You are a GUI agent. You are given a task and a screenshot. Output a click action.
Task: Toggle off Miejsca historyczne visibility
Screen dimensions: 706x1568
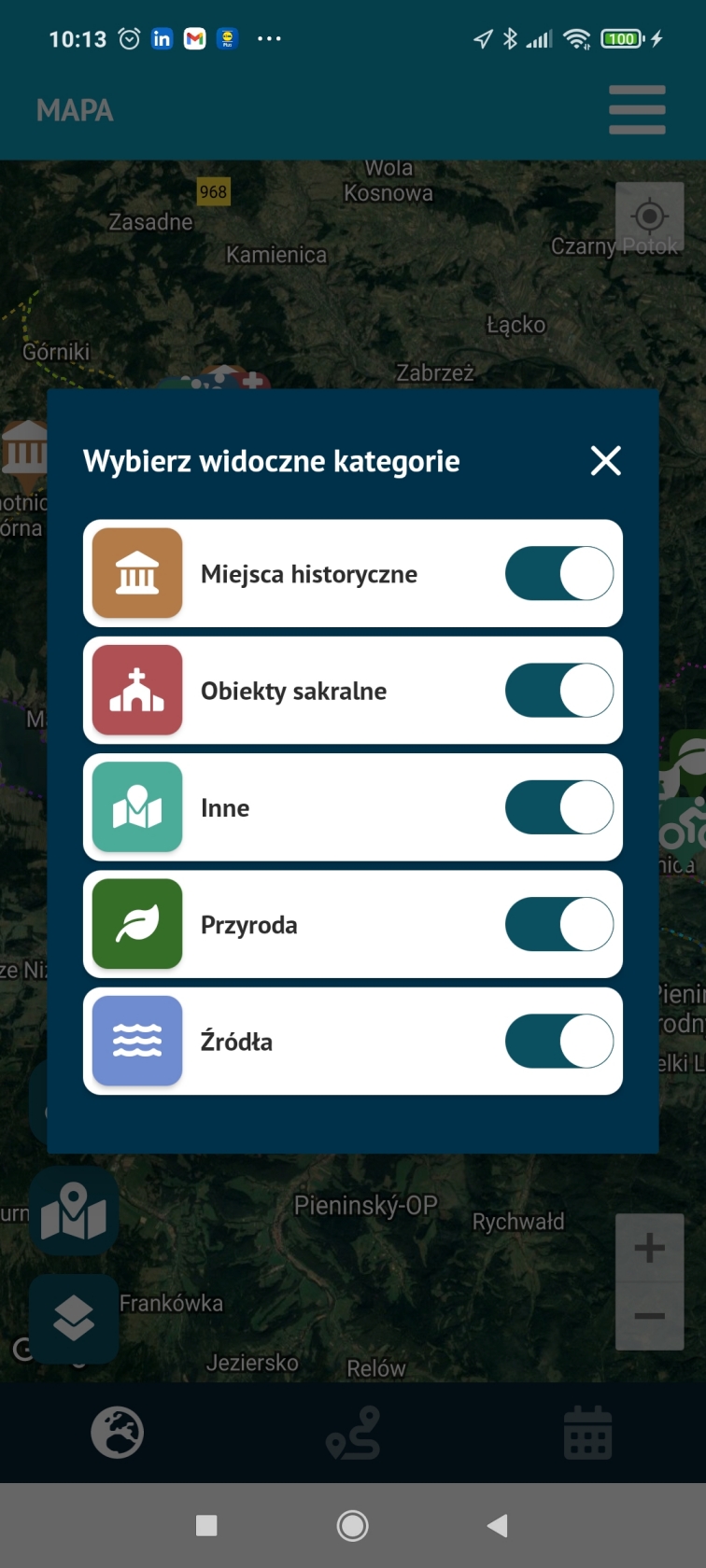pyautogui.click(x=558, y=573)
